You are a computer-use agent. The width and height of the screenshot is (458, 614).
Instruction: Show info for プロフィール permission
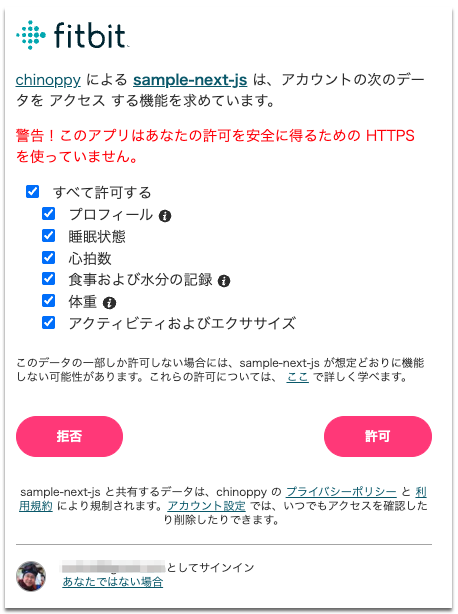pos(165,216)
